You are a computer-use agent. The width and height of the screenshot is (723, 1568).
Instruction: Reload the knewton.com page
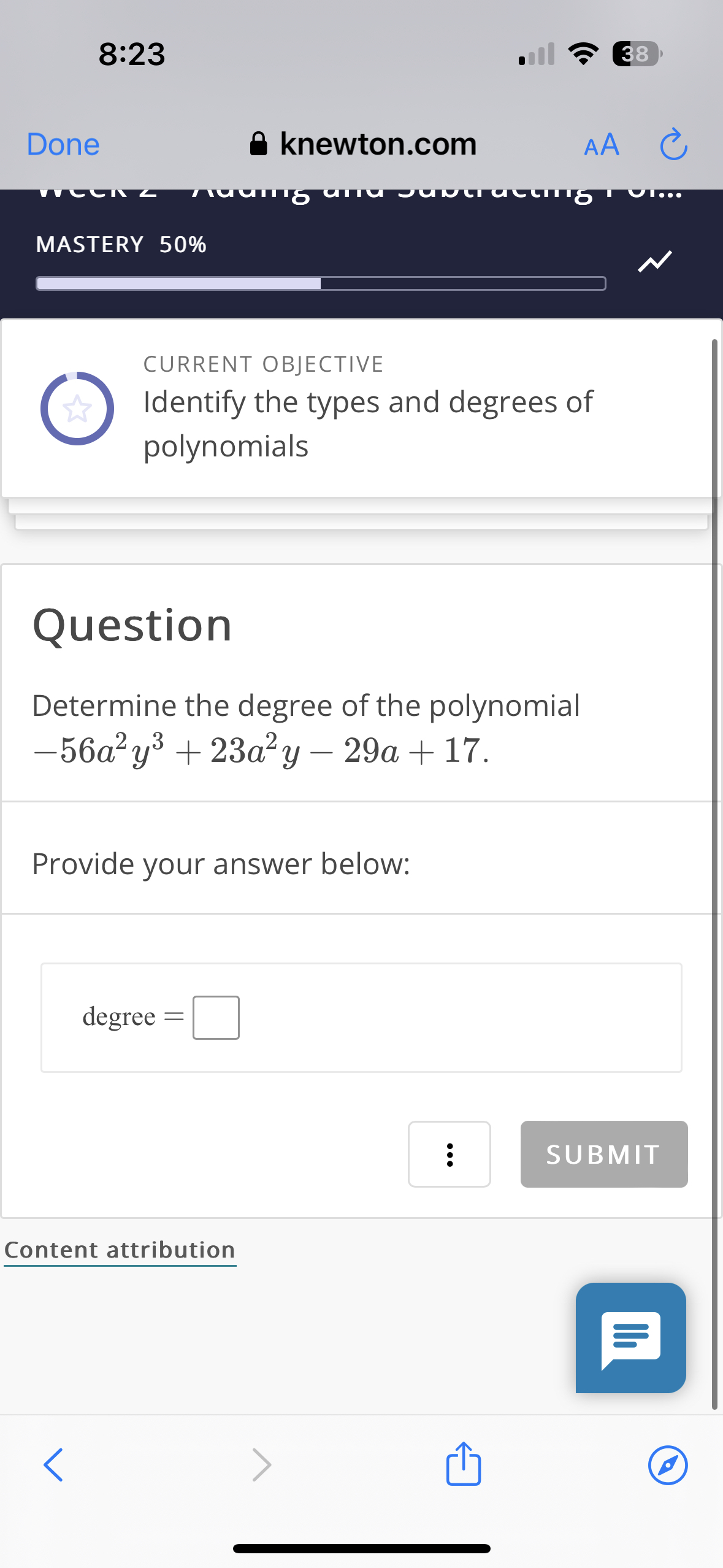point(673,144)
